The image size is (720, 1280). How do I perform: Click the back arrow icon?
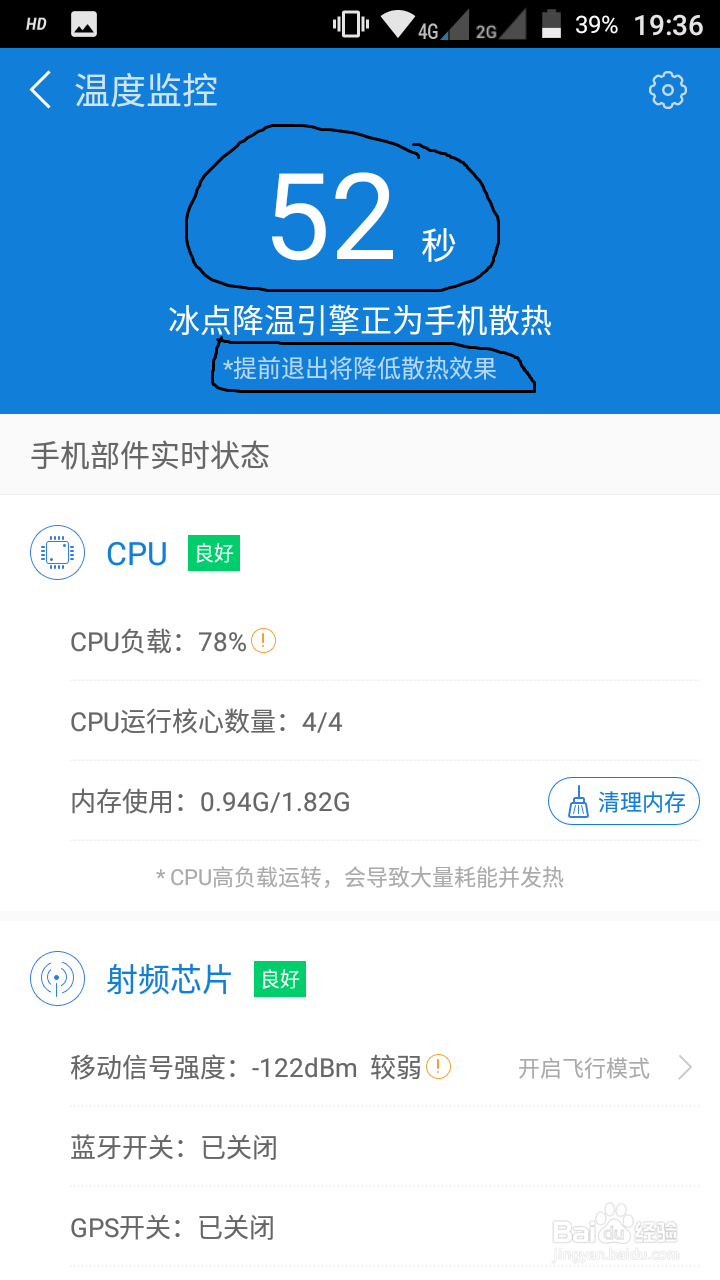[38, 90]
